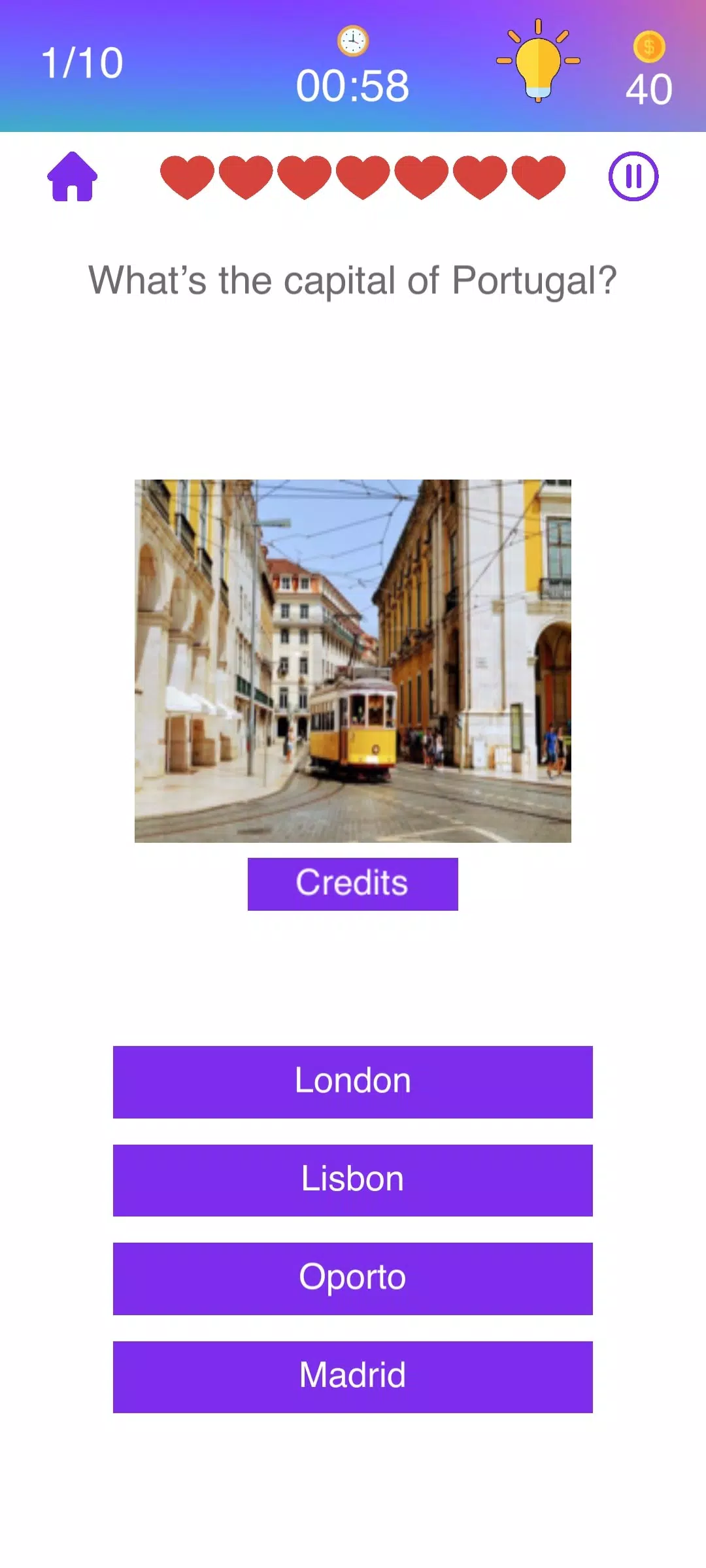
Task: Click the question counter showing 1/10
Action: point(80,62)
